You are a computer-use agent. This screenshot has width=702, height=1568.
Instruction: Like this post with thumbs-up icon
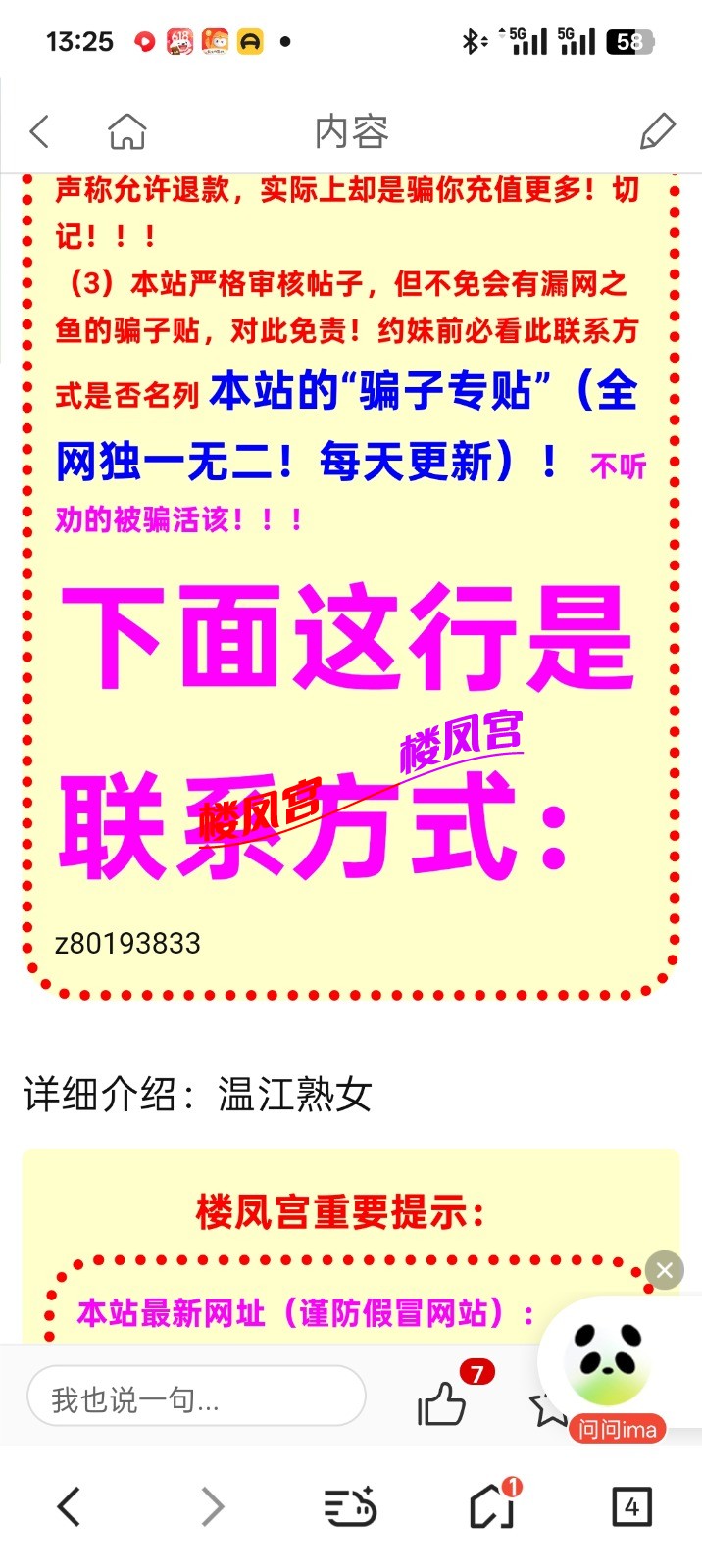[441, 1404]
